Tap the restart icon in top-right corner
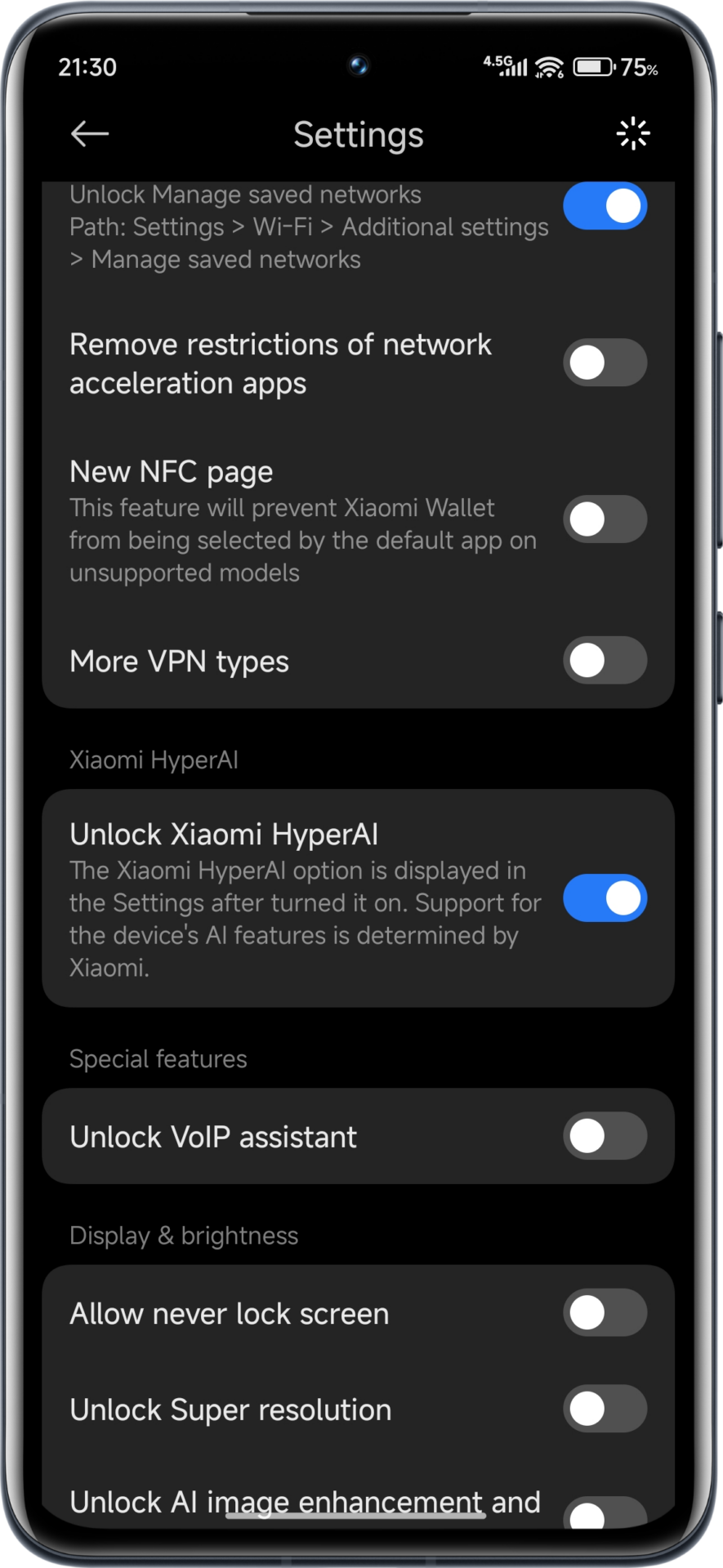The image size is (723, 1568). click(632, 134)
